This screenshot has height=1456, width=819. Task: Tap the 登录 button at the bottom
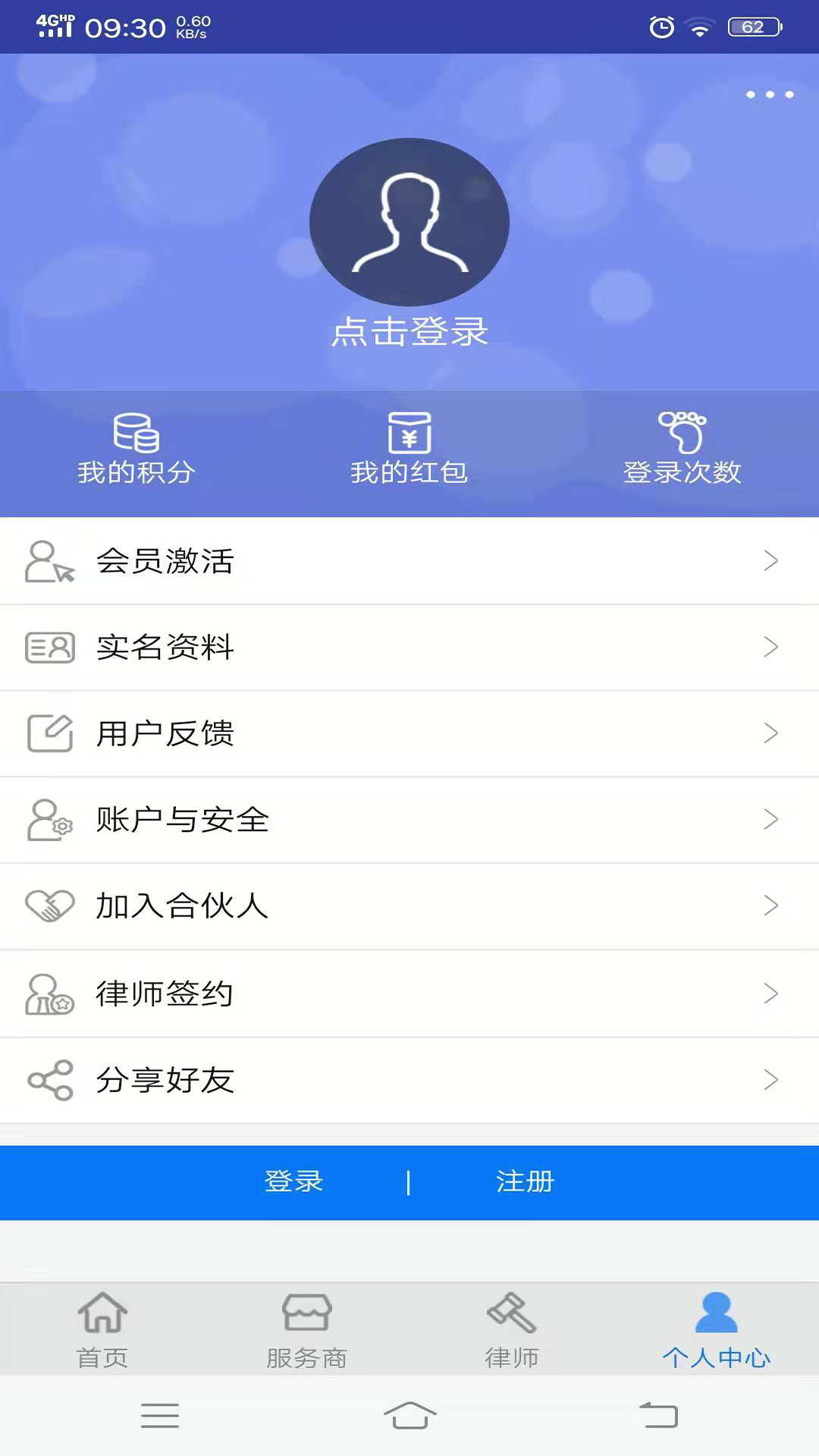tap(294, 1181)
